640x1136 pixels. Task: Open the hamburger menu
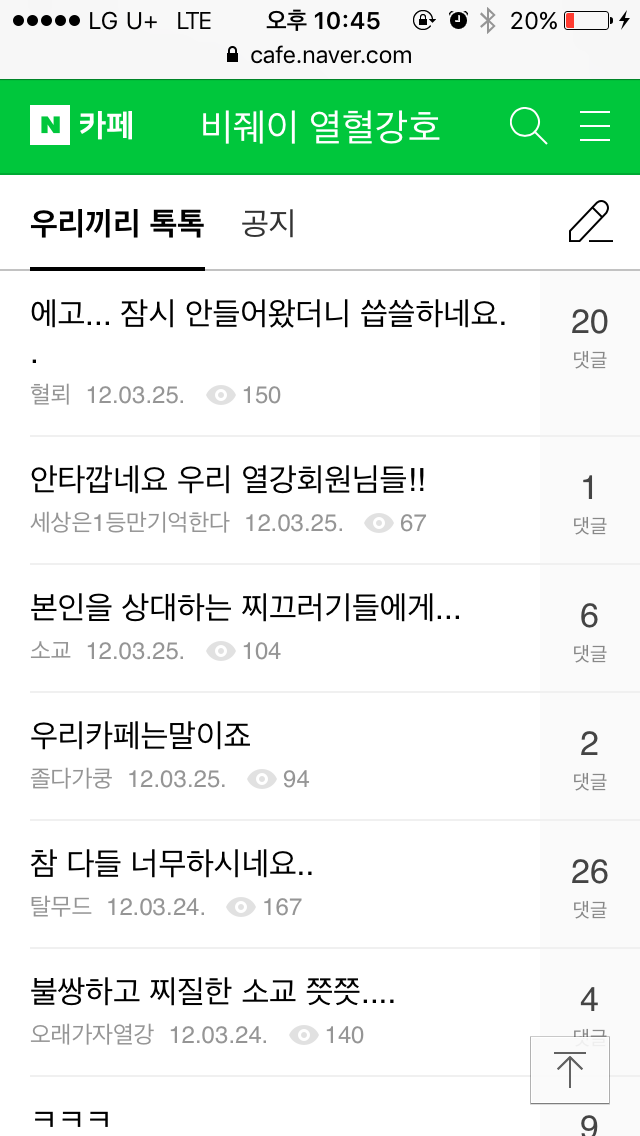click(595, 126)
